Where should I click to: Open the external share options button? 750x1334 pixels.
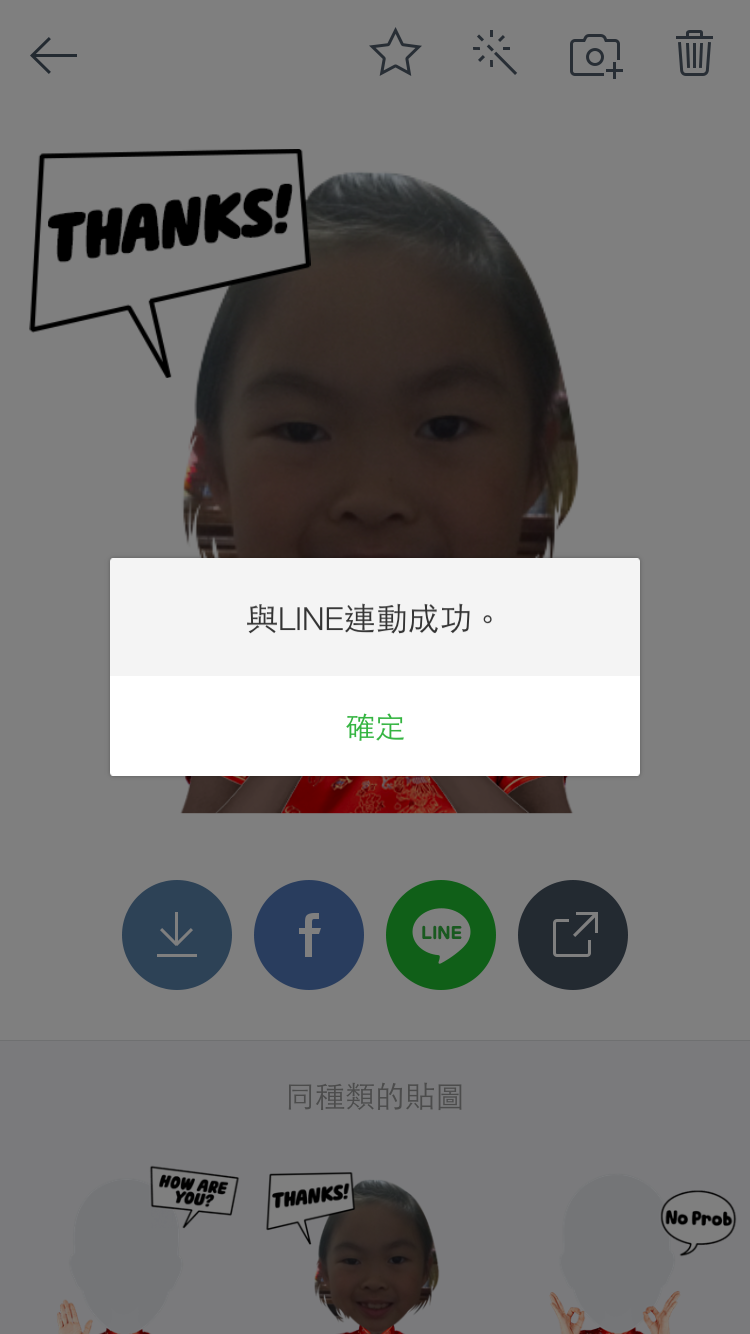(573, 935)
